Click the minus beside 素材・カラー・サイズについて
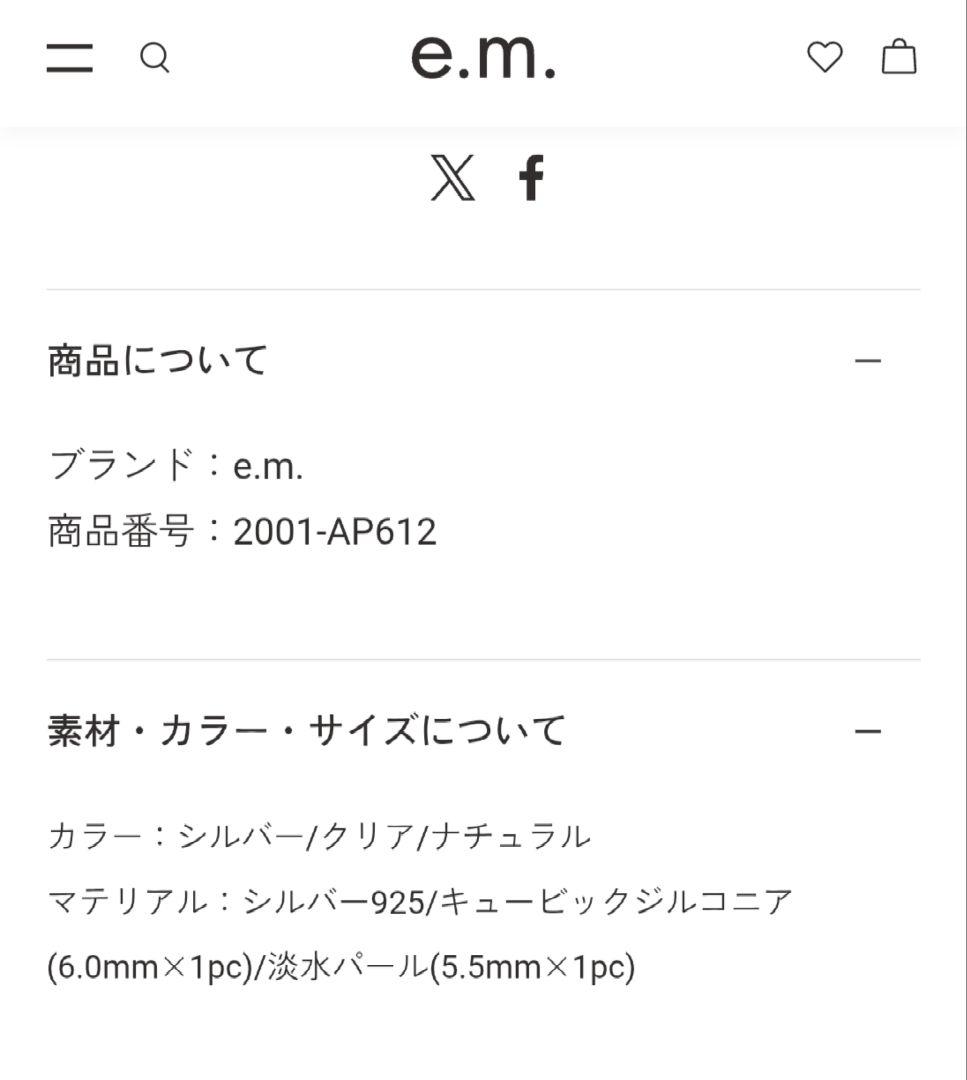Image resolution: width=967 pixels, height=1080 pixels. [x=869, y=731]
